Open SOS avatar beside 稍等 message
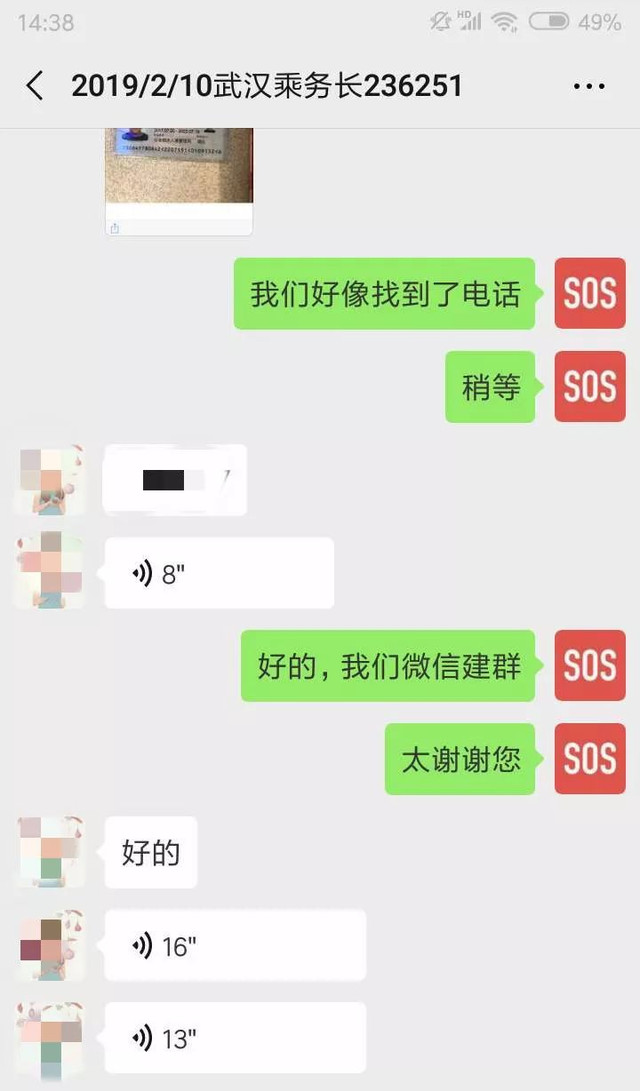 pos(589,386)
